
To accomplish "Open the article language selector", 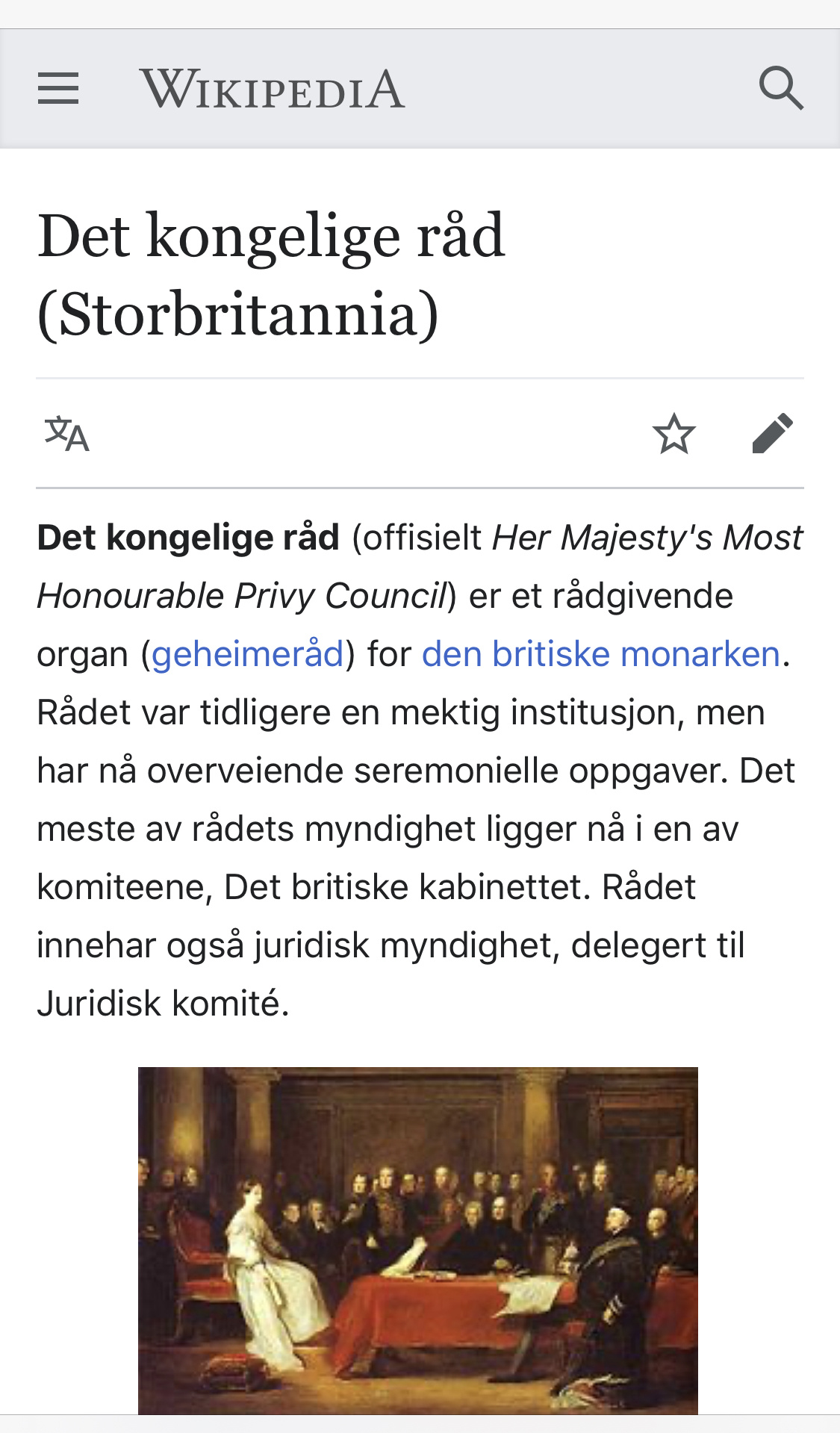I will [x=67, y=434].
